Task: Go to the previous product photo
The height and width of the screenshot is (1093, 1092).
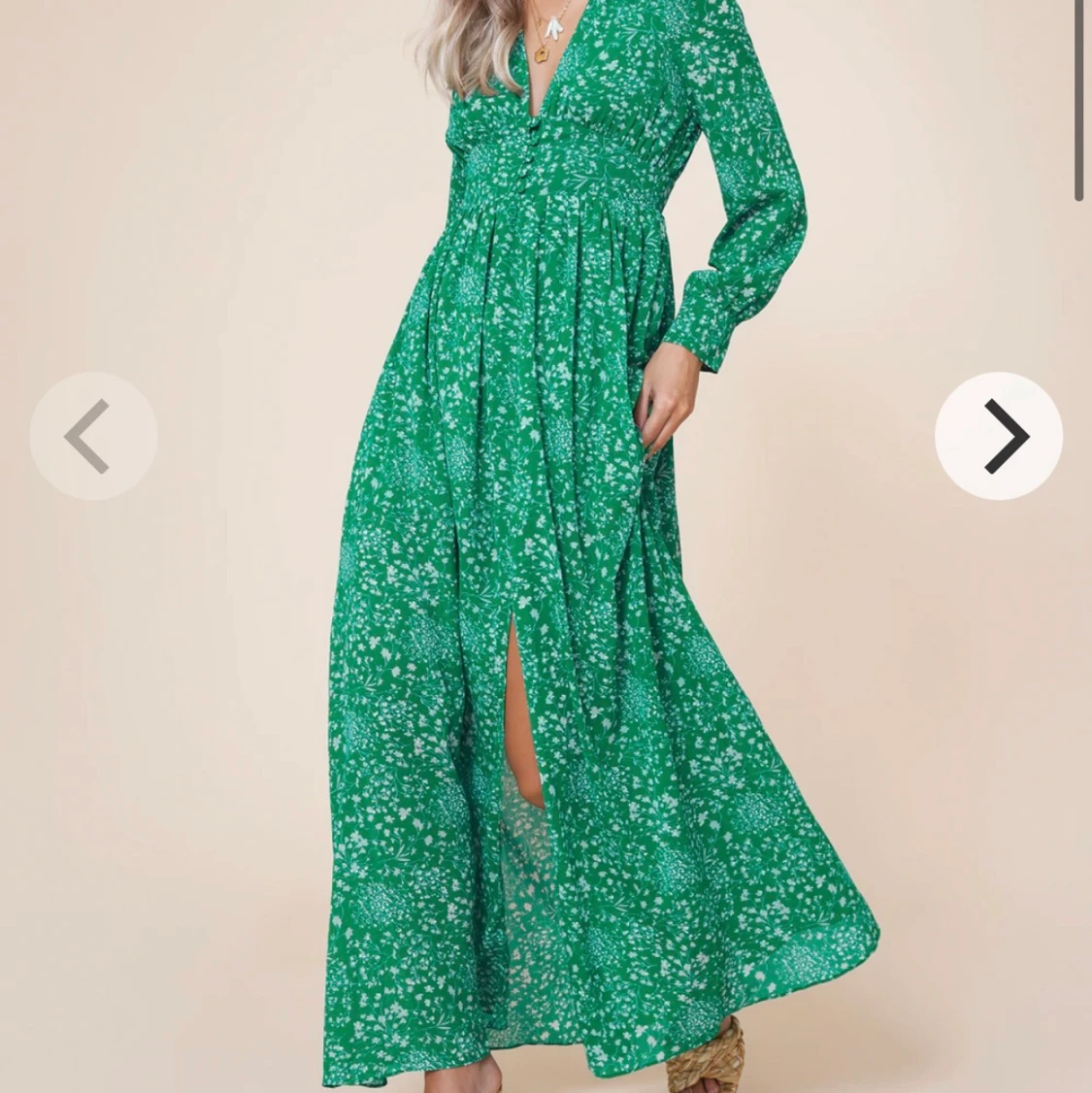Action: pyautogui.click(x=92, y=436)
